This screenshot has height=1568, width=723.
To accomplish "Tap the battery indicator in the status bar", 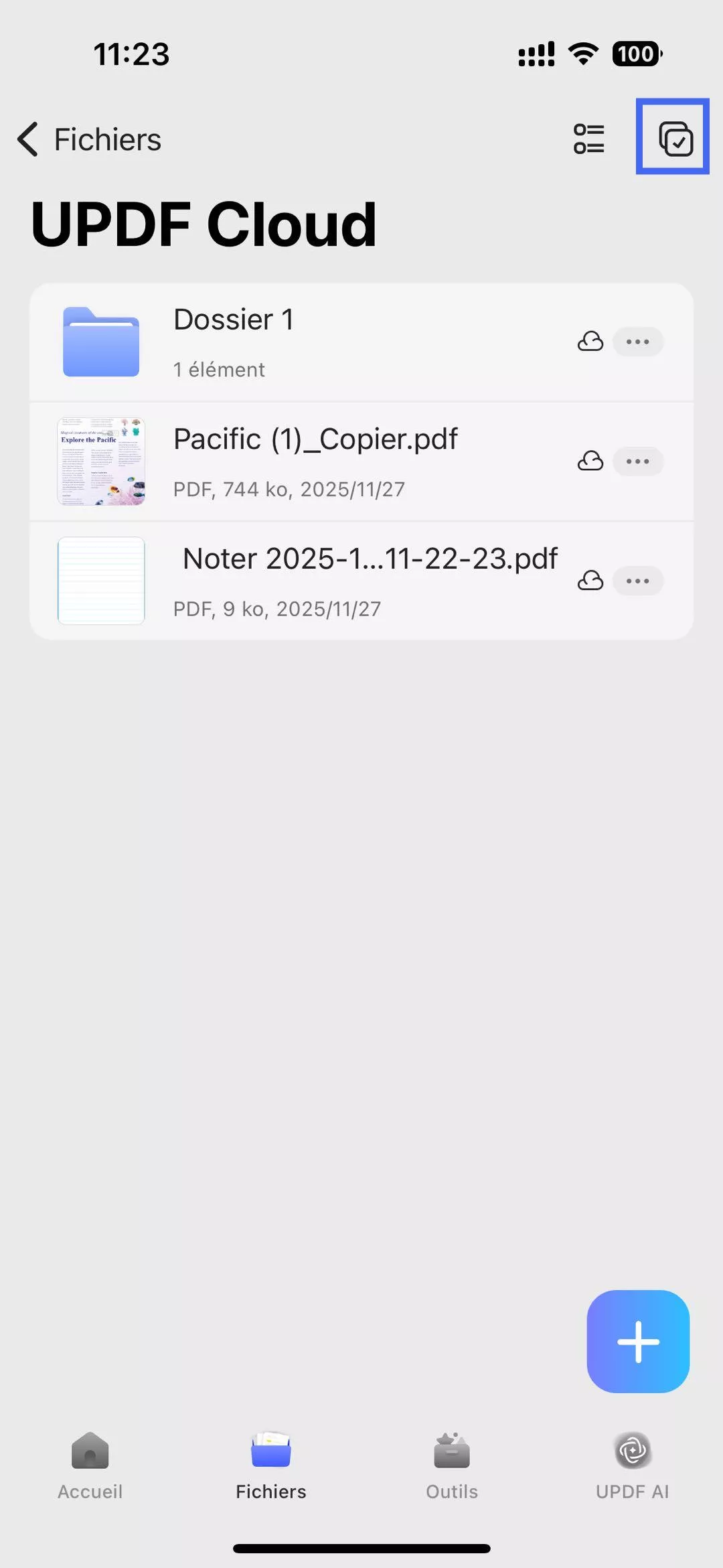I will [635, 54].
